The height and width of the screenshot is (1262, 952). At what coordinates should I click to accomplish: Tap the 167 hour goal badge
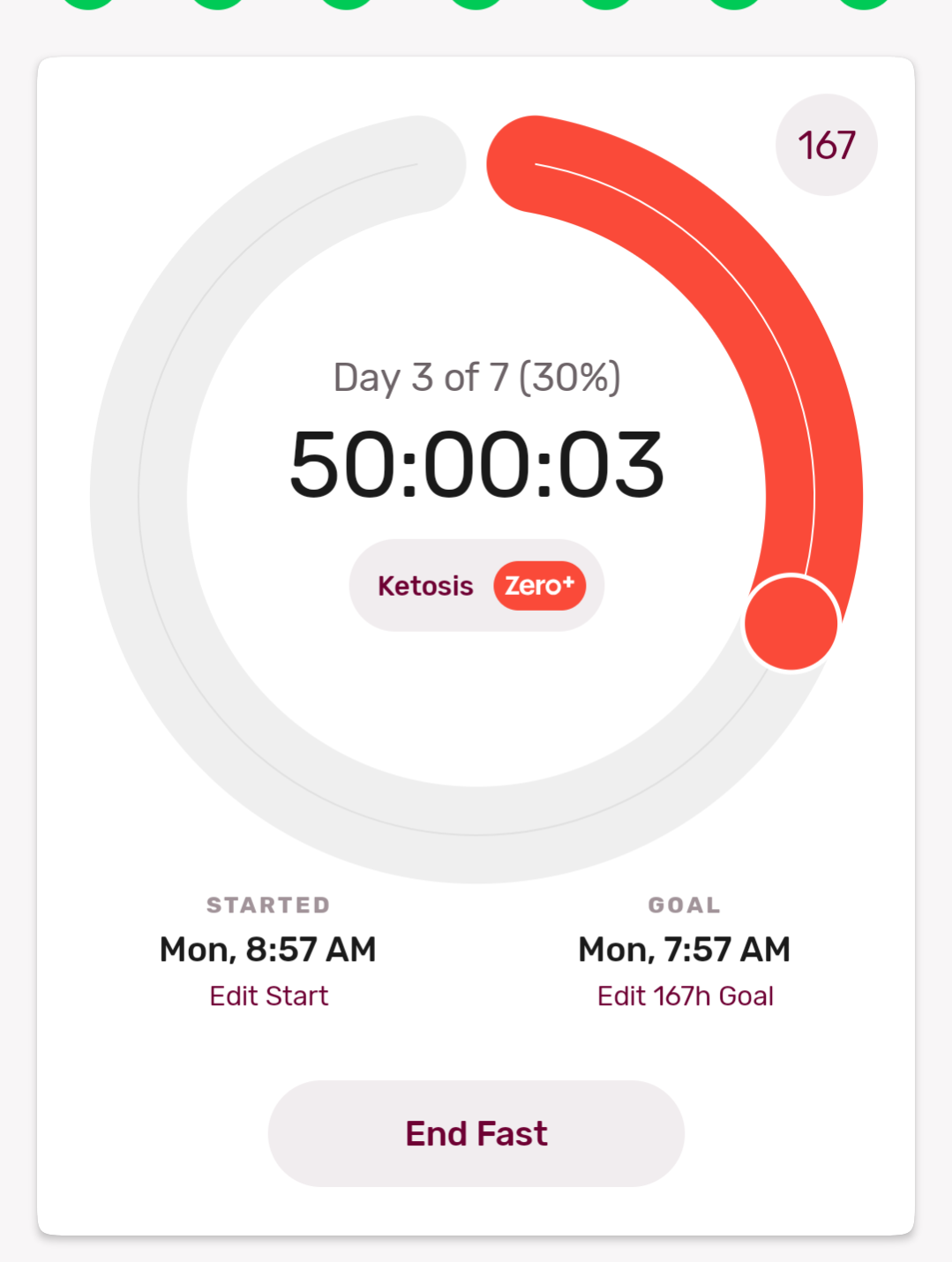tap(827, 145)
